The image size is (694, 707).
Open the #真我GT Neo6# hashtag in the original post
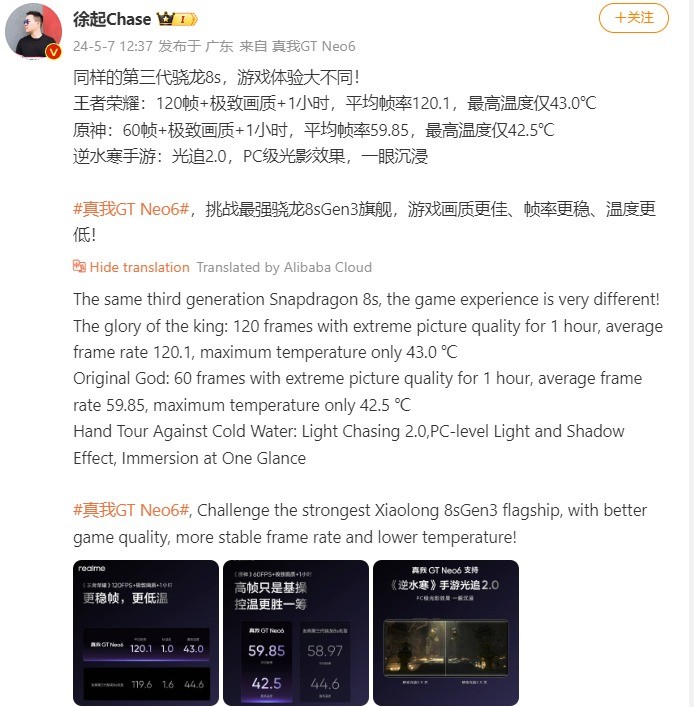tap(132, 210)
